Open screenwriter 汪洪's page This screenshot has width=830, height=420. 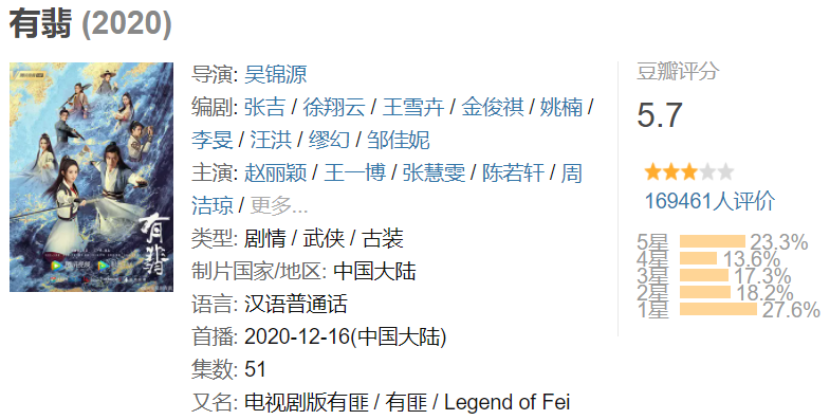tap(271, 140)
